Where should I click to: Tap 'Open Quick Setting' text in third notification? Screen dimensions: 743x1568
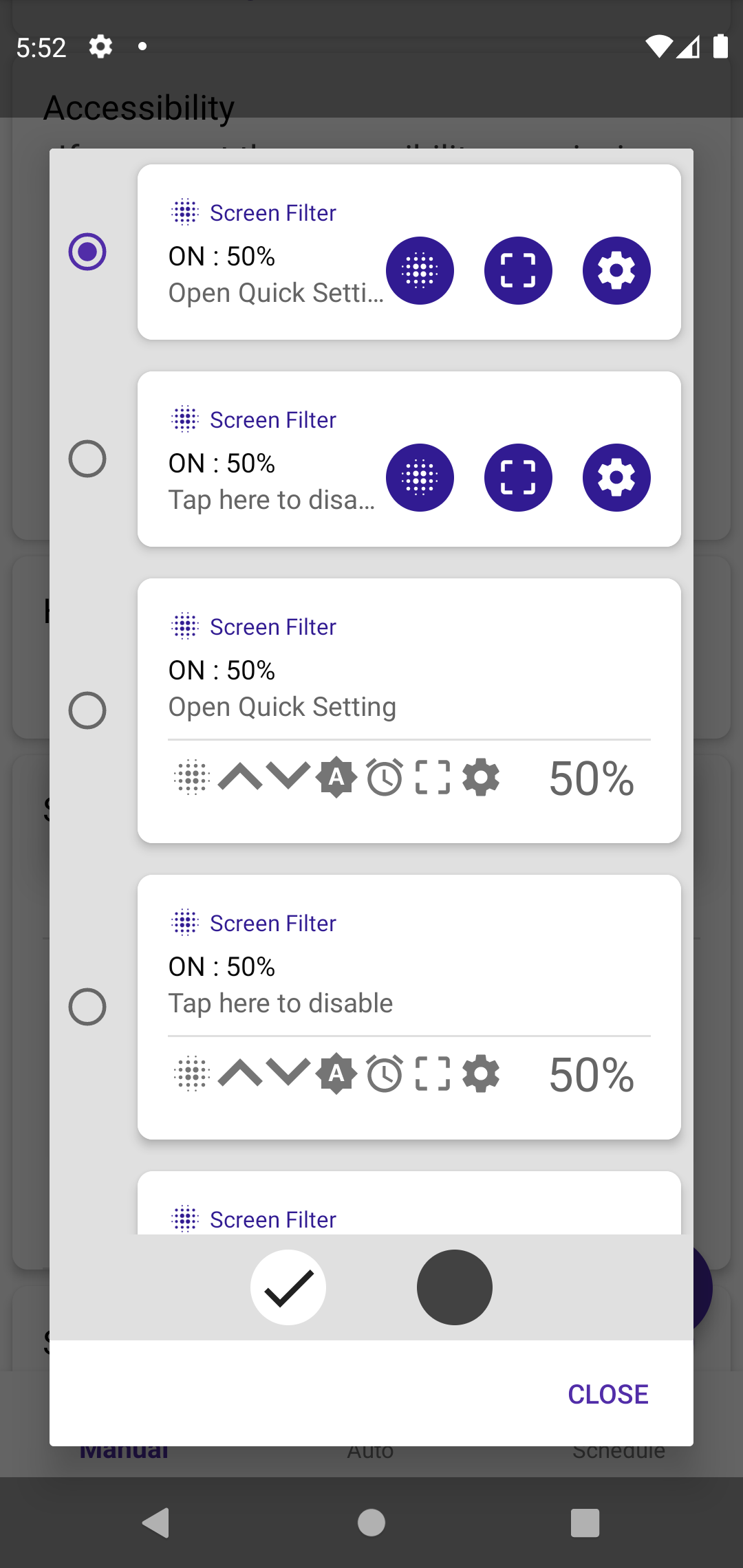click(x=282, y=706)
